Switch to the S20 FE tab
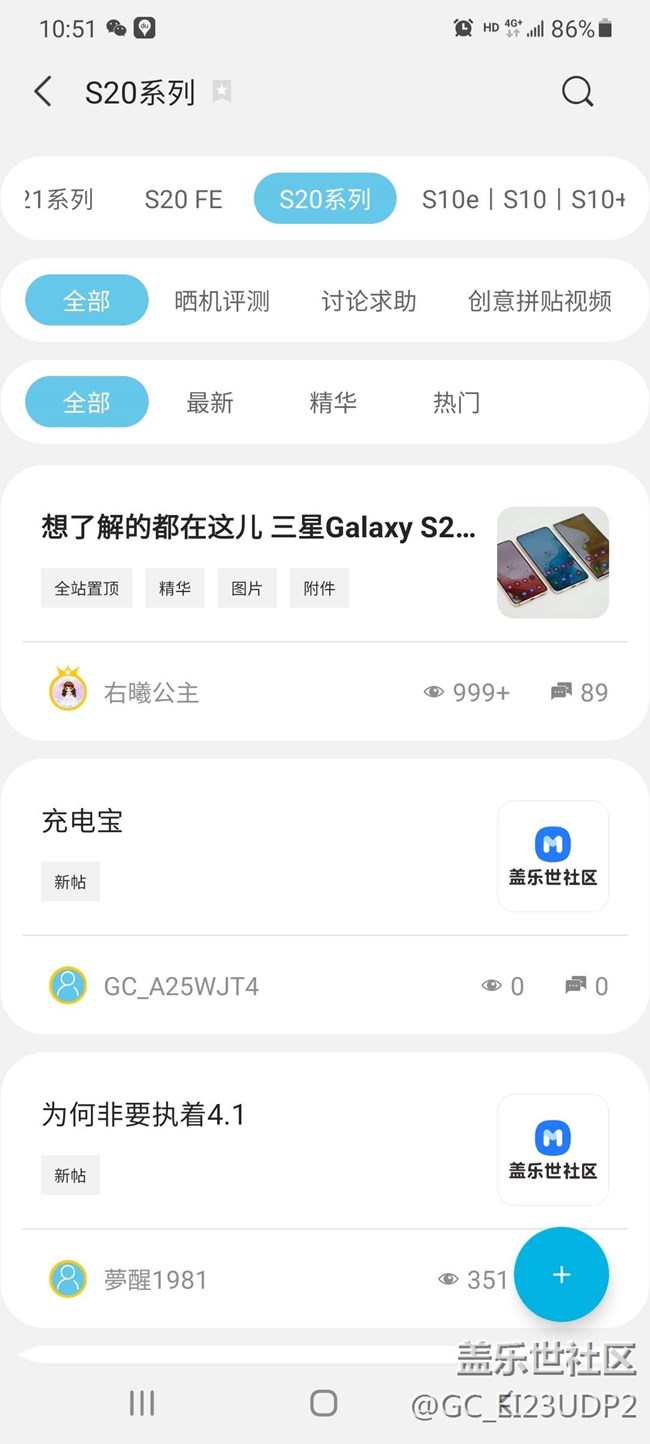 (183, 199)
